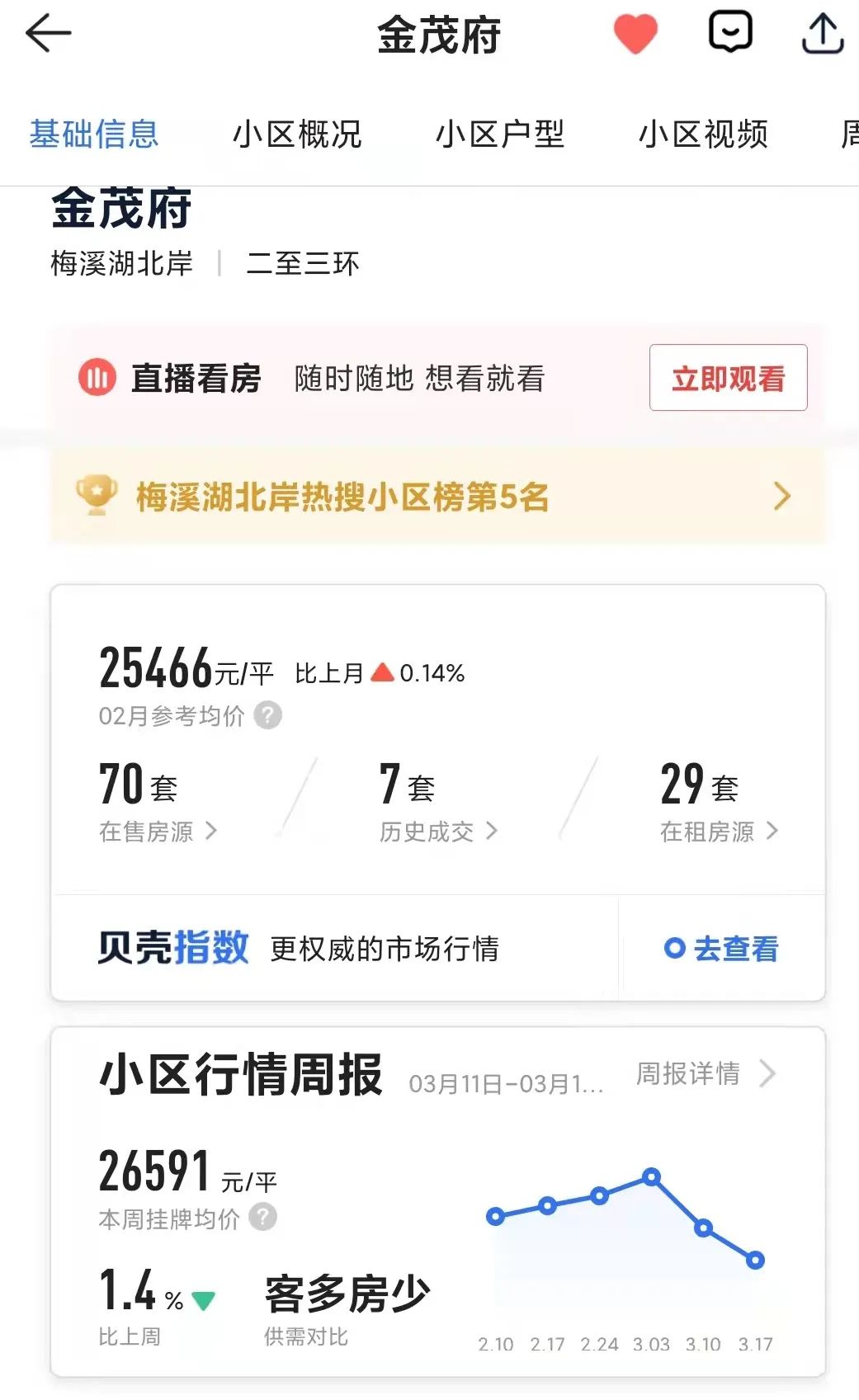Tap the share icon

(822, 33)
